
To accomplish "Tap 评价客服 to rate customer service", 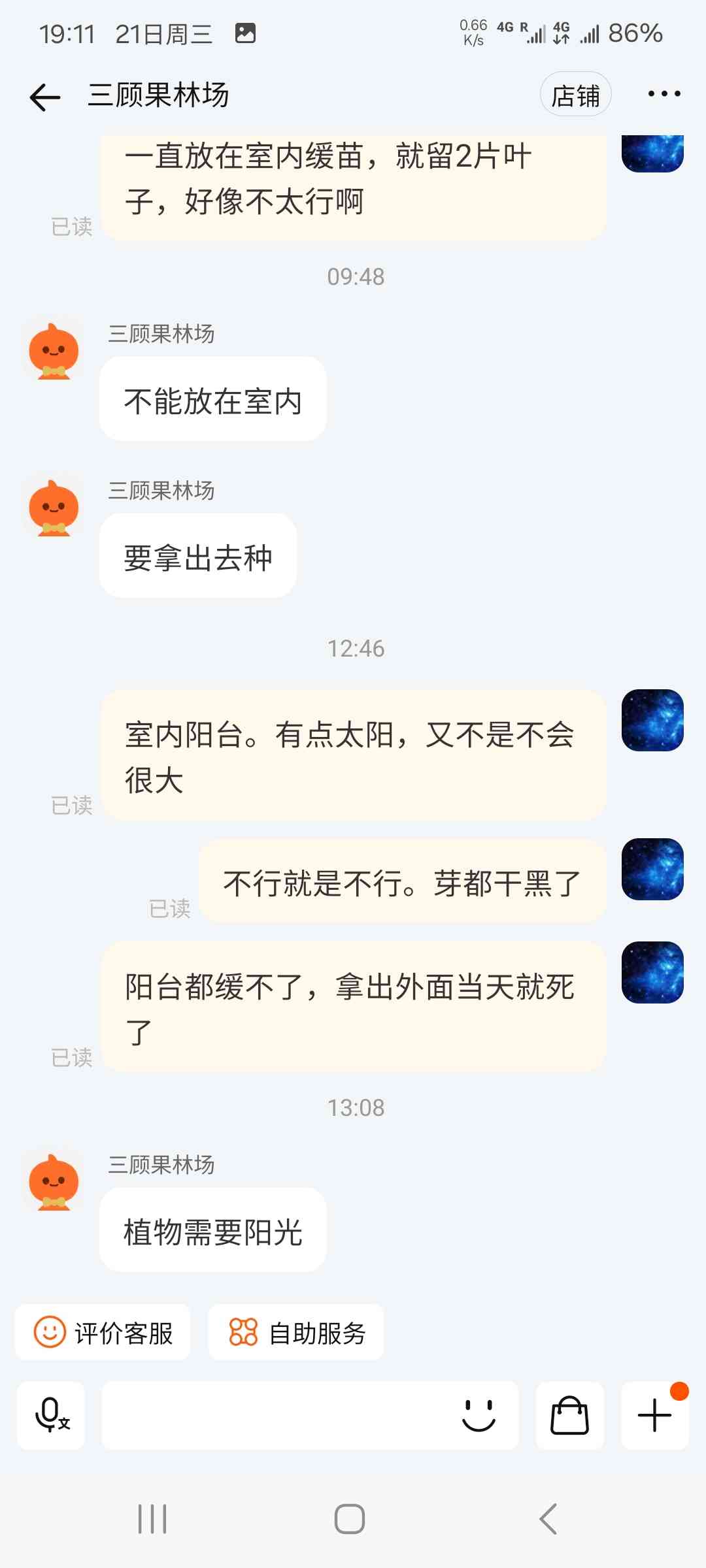I will (103, 1332).
